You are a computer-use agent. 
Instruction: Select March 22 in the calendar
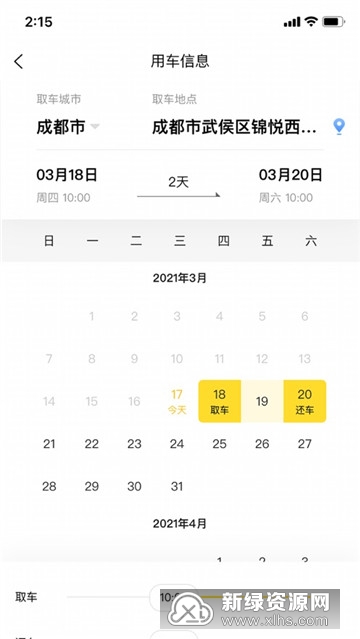[x=92, y=444]
